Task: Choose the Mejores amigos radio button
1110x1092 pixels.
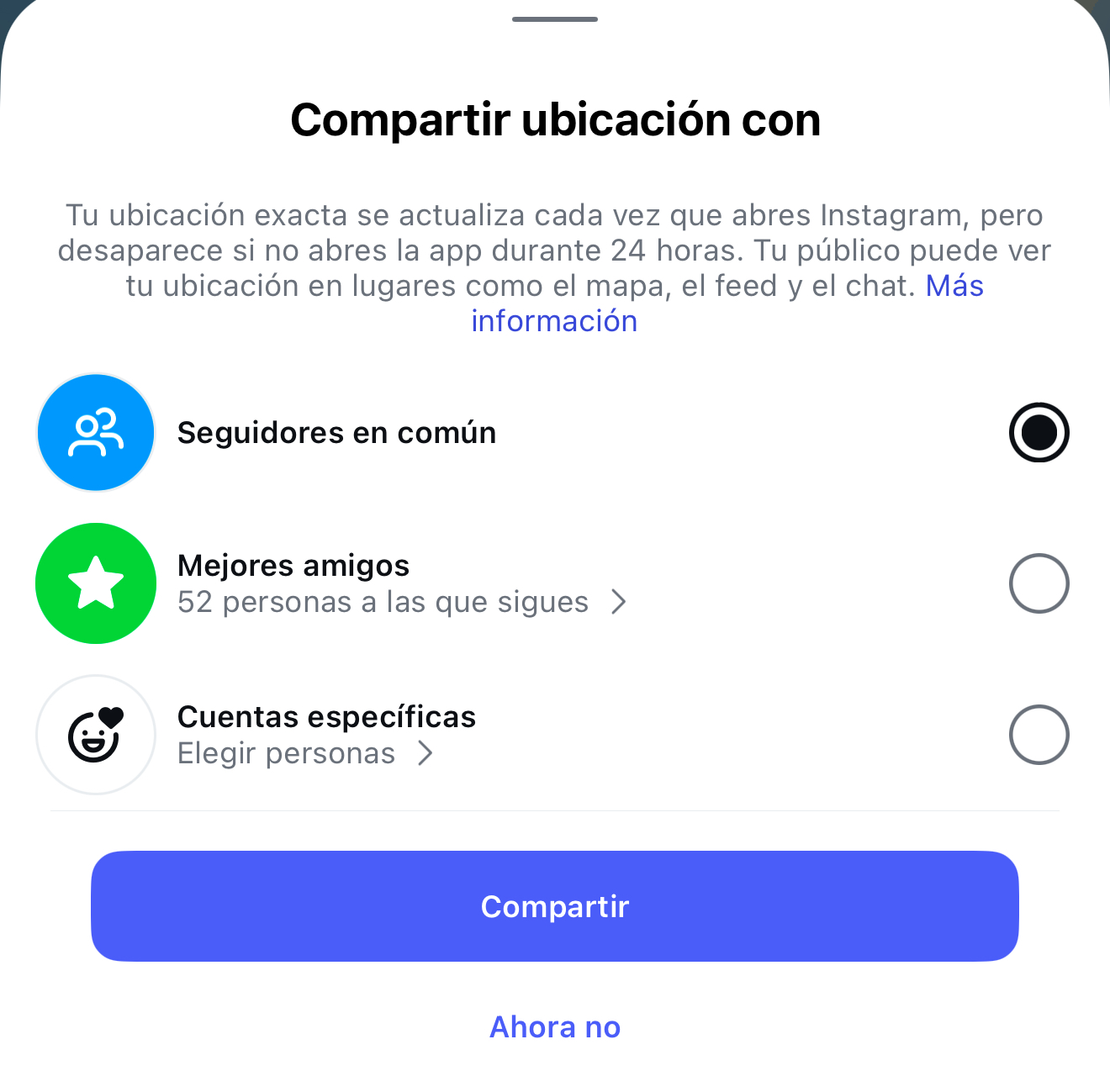Action: coord(1039,583)
